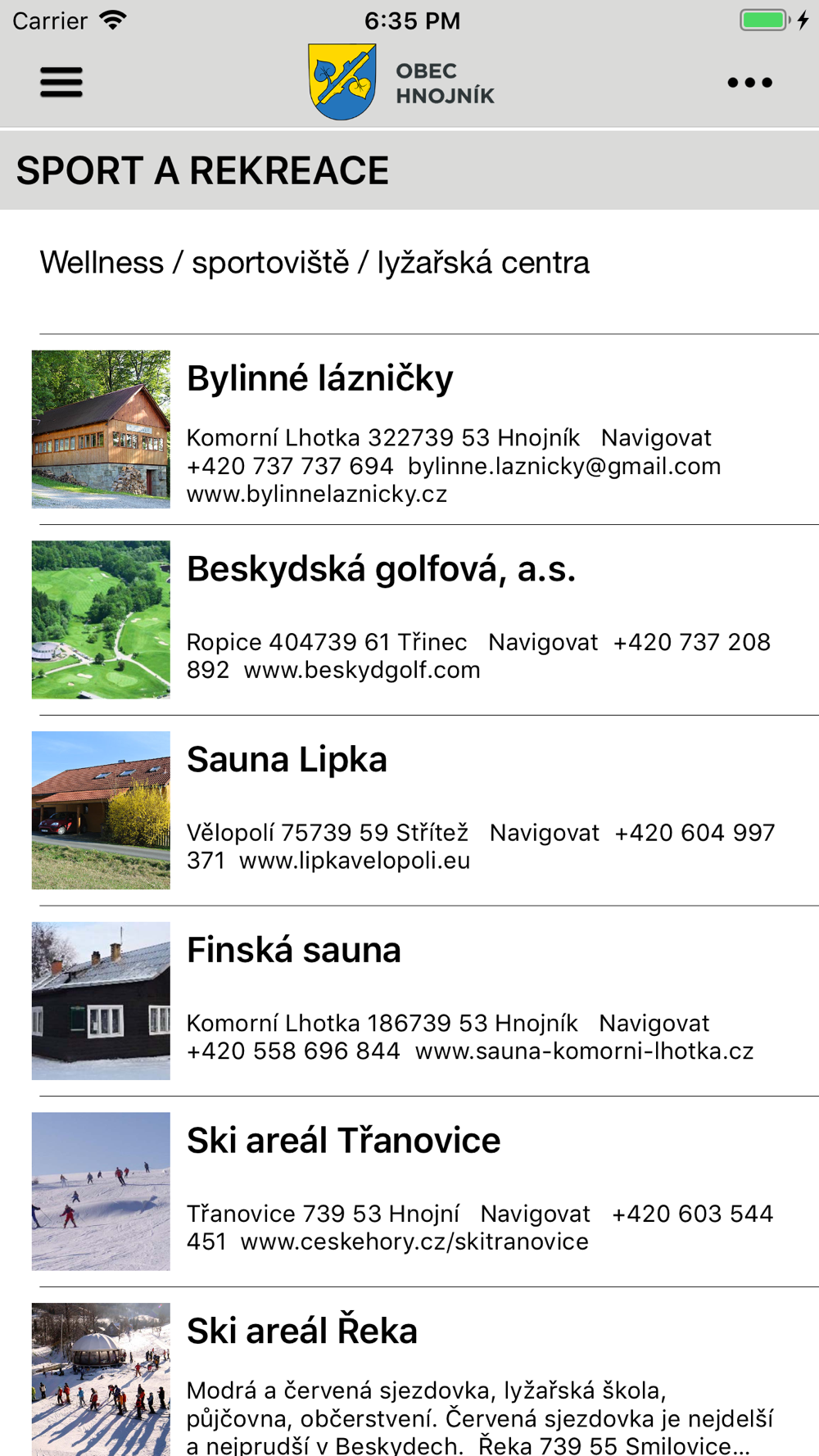The width and height of the screenshot is (819, 1456).
Task: Open the Sauna Lipka listing
Action: [287, 760]
